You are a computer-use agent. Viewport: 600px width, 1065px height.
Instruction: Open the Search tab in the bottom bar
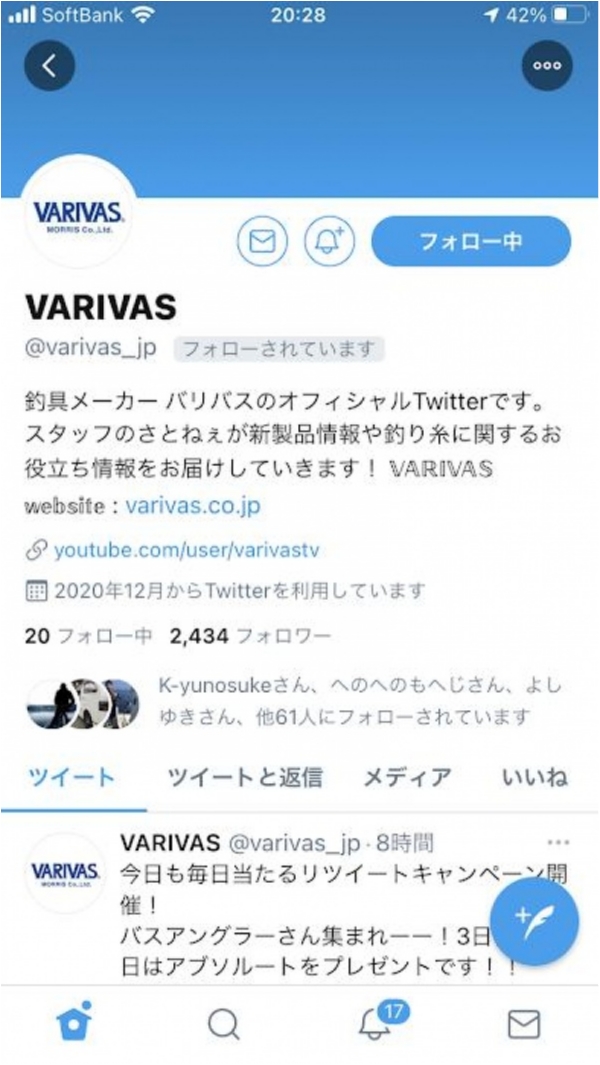[223, 1024]
